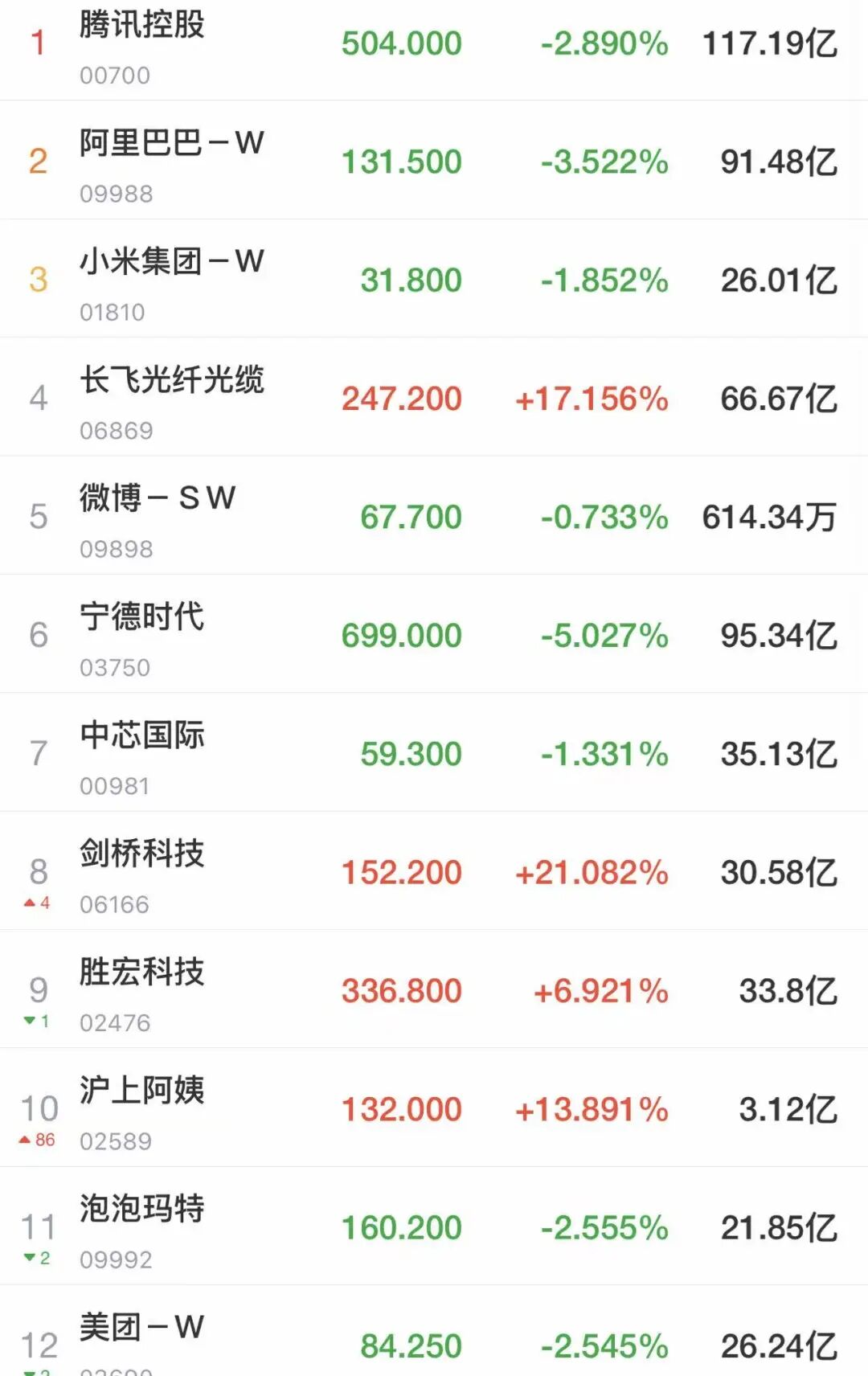Click the stock code 09898
The height and width of the screenshot is (1376, 868).
point(115,548)
